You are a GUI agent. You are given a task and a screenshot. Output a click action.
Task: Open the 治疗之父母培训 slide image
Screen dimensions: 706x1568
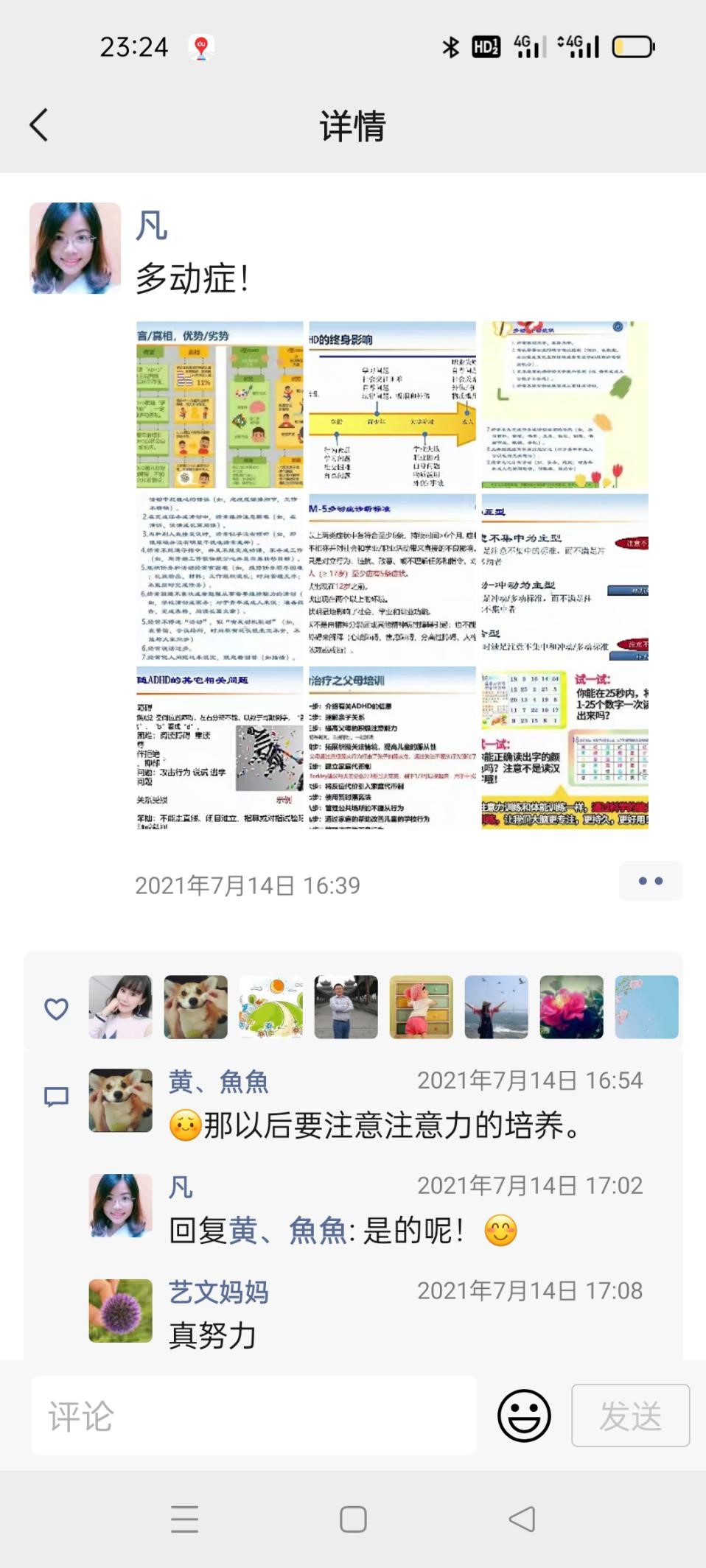(x=392, y=748)
